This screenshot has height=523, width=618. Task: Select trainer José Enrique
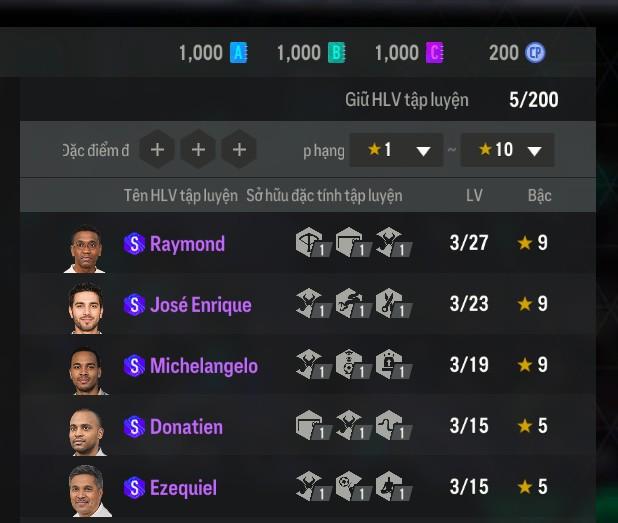pyautogui.click(x=200, y=305)
